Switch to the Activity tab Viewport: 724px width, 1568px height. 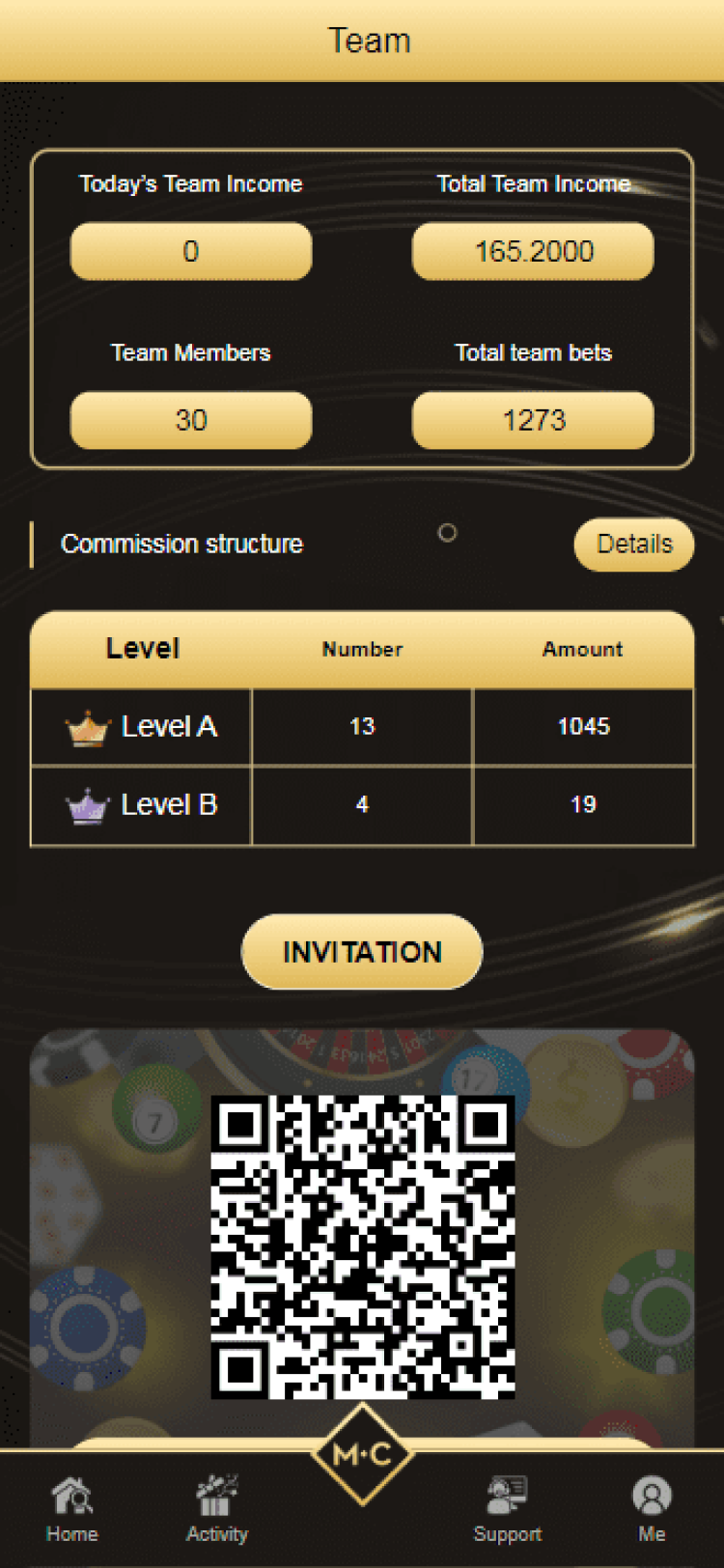[217, 1509]
